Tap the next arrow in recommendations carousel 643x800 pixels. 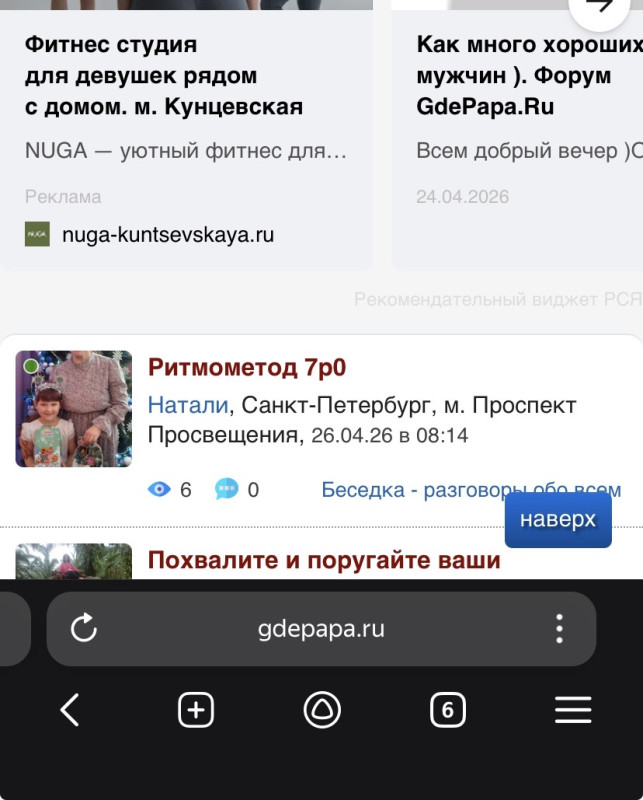(601, 8)
